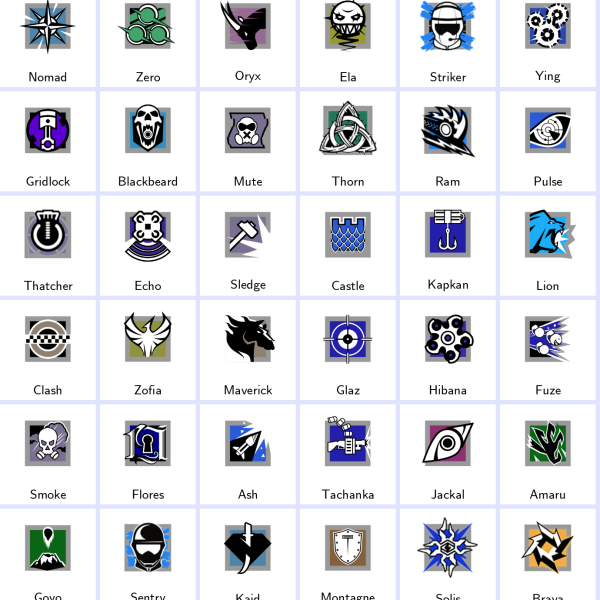Select the Nomad operator tile
600x600 pixels.
click(x=48, y=40)
